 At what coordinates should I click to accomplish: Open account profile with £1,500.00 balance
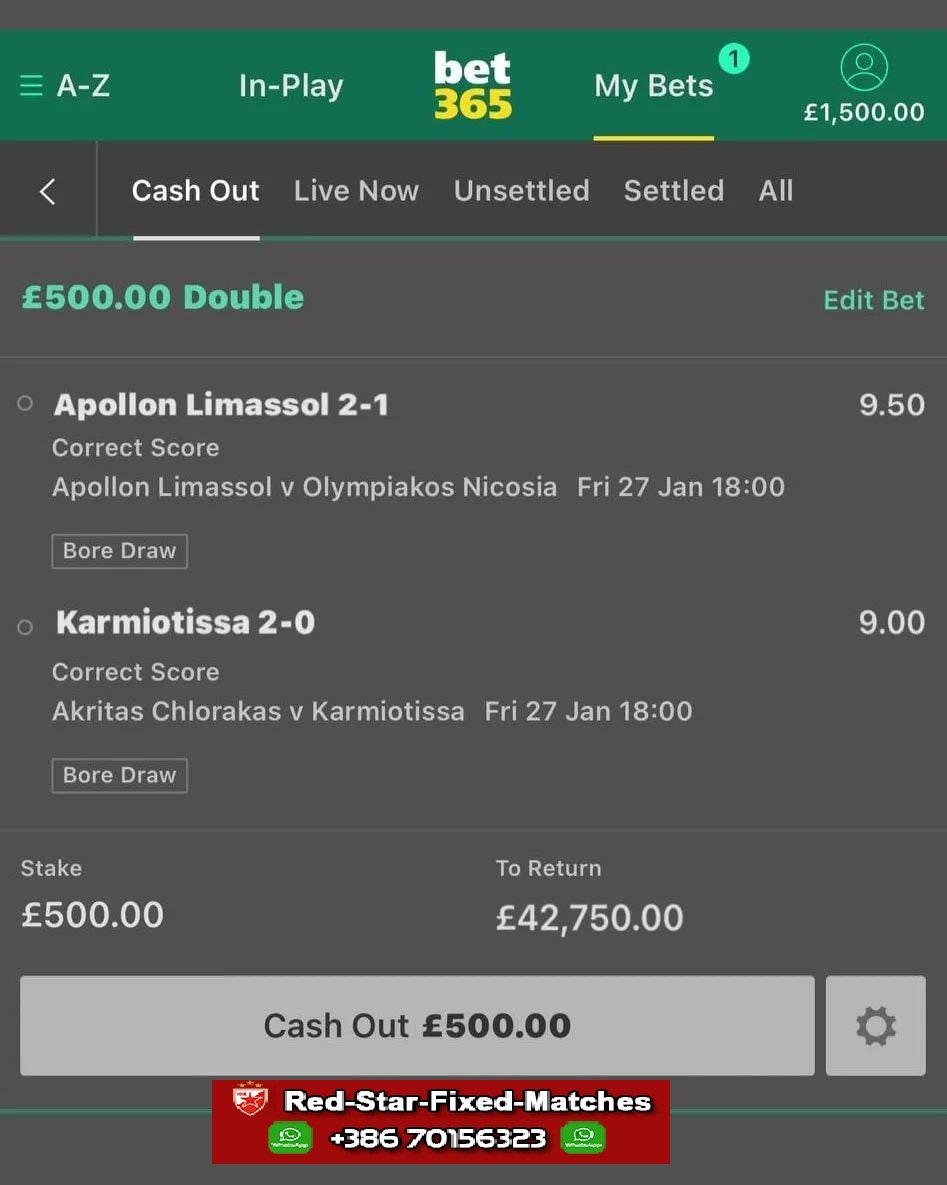tap(864, 84)
